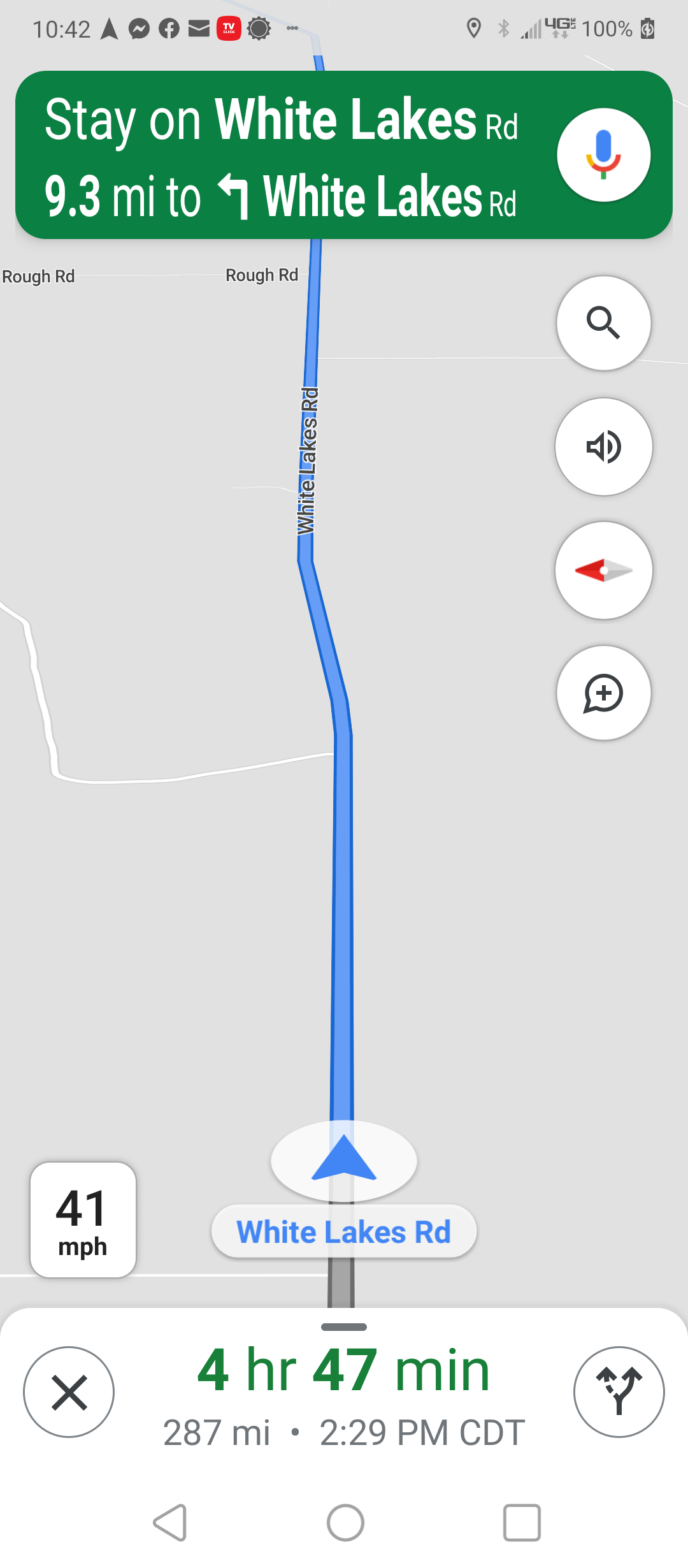This screenshot has height=1568, width=688.
Task: Mute the navigation voice guidance
Action: (603, 447)
